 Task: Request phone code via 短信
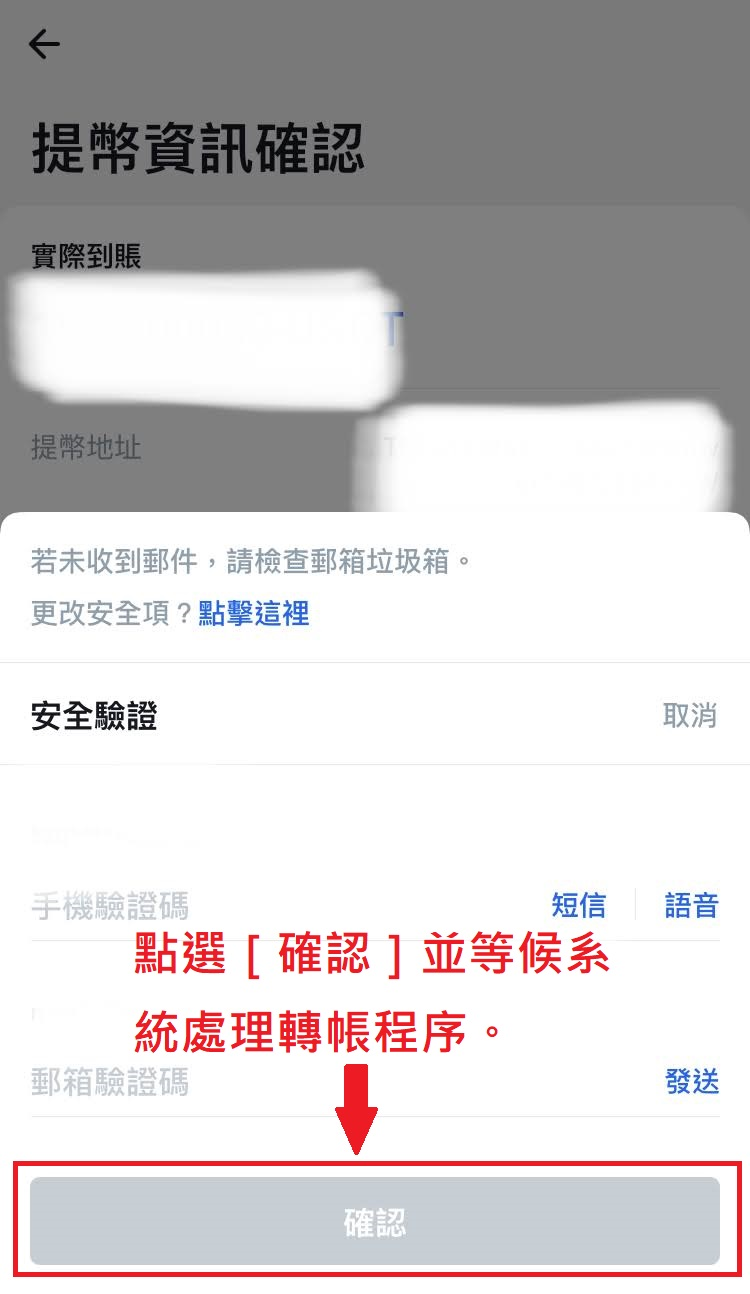tap(578, 905)
